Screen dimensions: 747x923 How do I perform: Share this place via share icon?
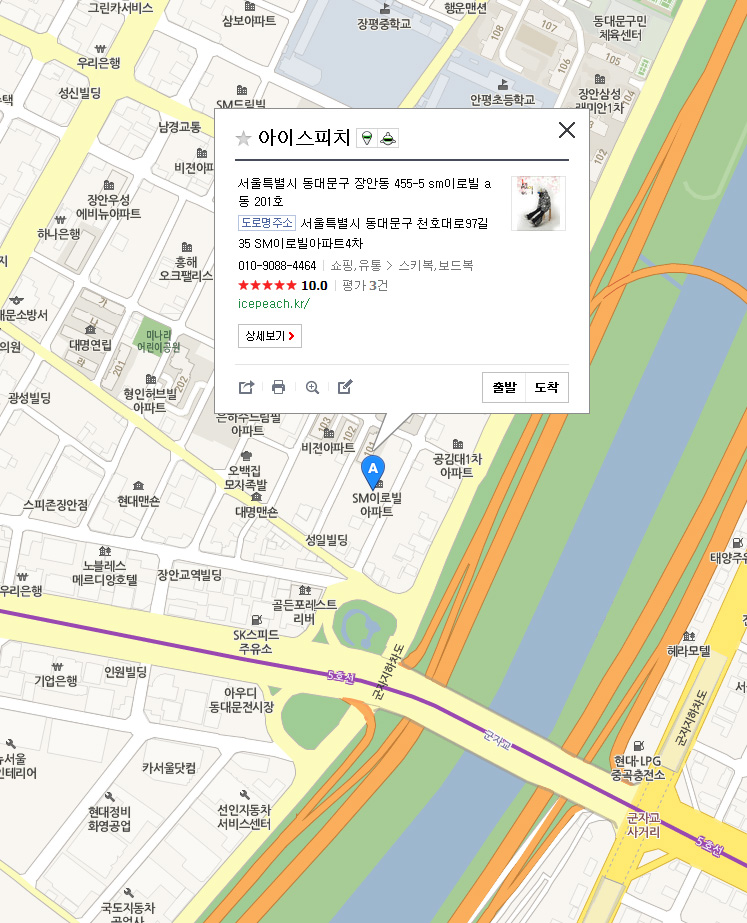(x=246, y=387)
